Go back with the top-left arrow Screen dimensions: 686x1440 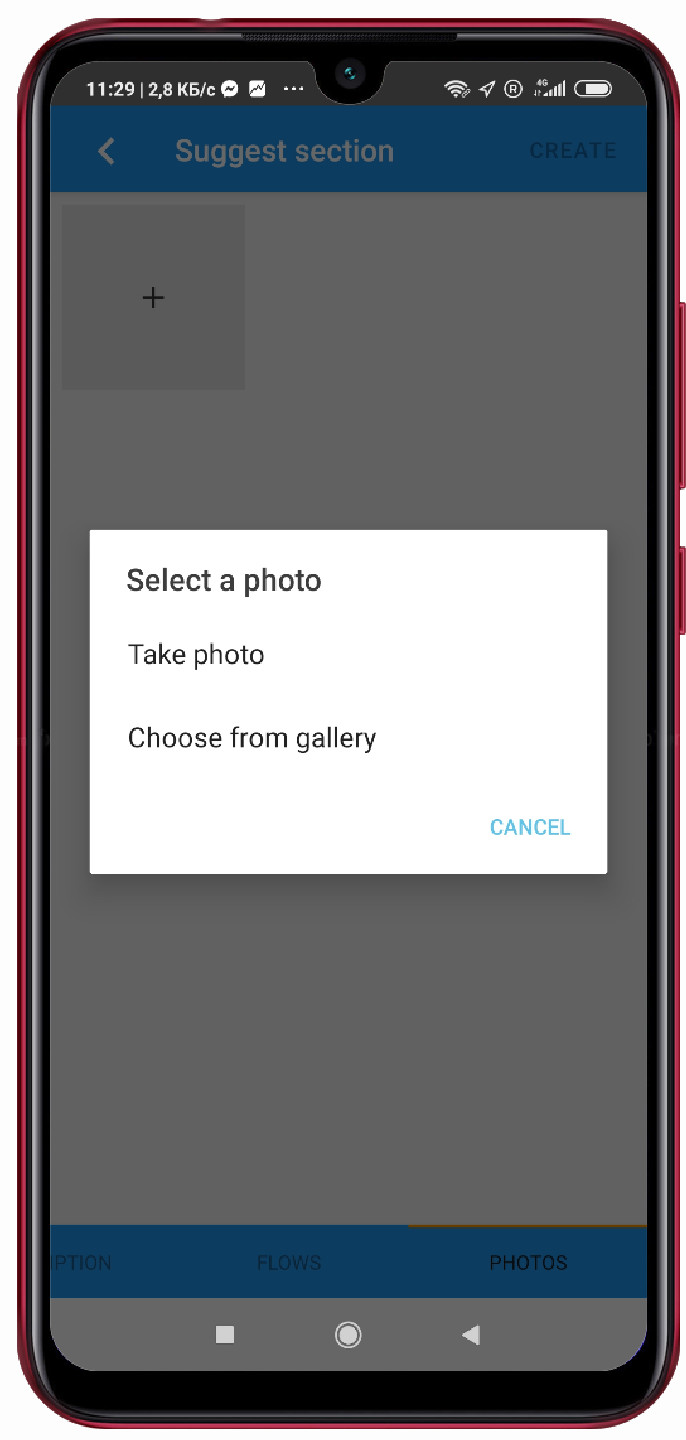point(106,151)
